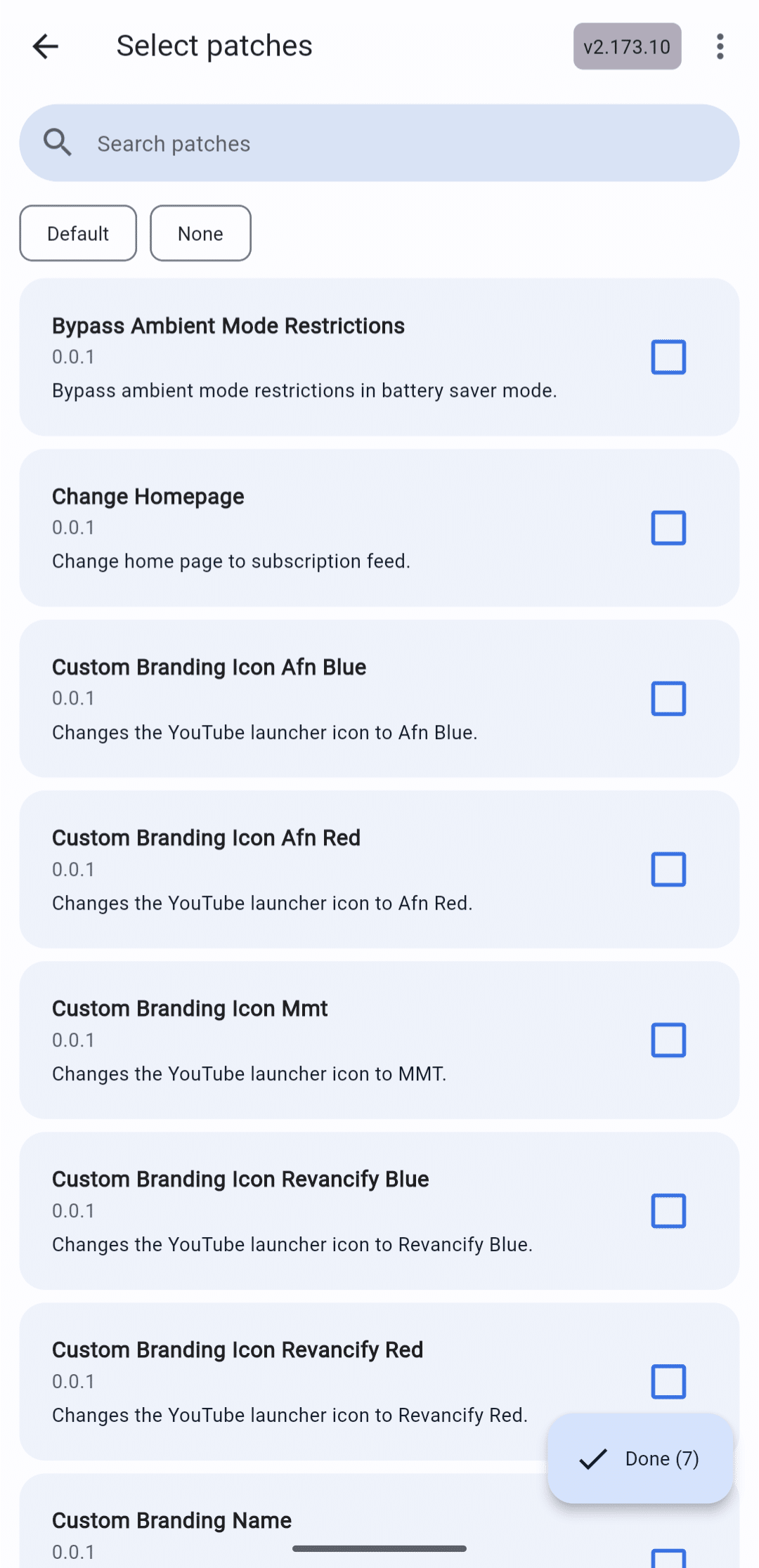The width and height of the screenshot is (759, 1568).
Task: Check the Custom Branding Icon Mmt box
Action: click(x=668, y=1040)
